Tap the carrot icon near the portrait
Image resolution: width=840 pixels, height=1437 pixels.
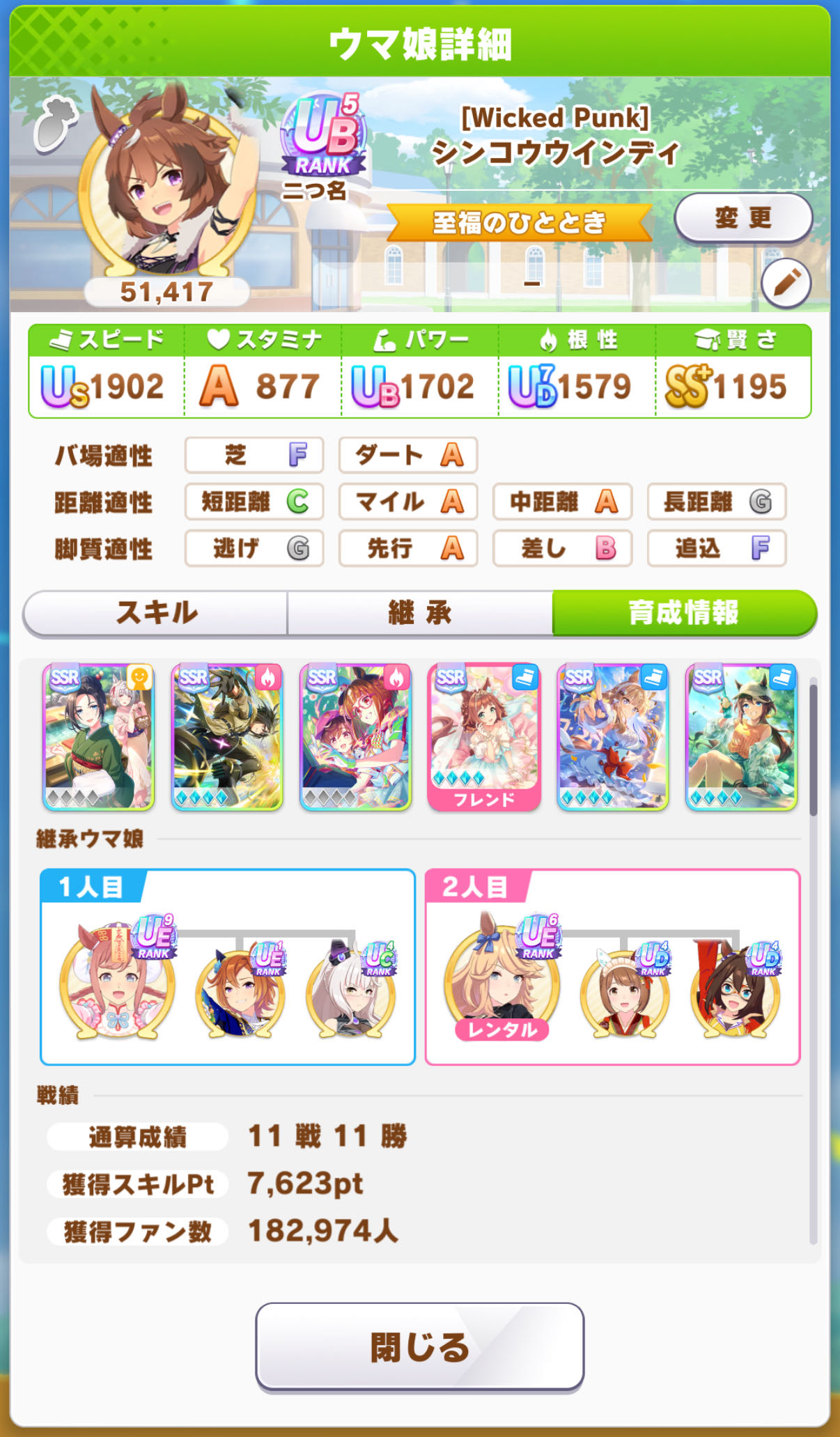click(x=54, y=125)
